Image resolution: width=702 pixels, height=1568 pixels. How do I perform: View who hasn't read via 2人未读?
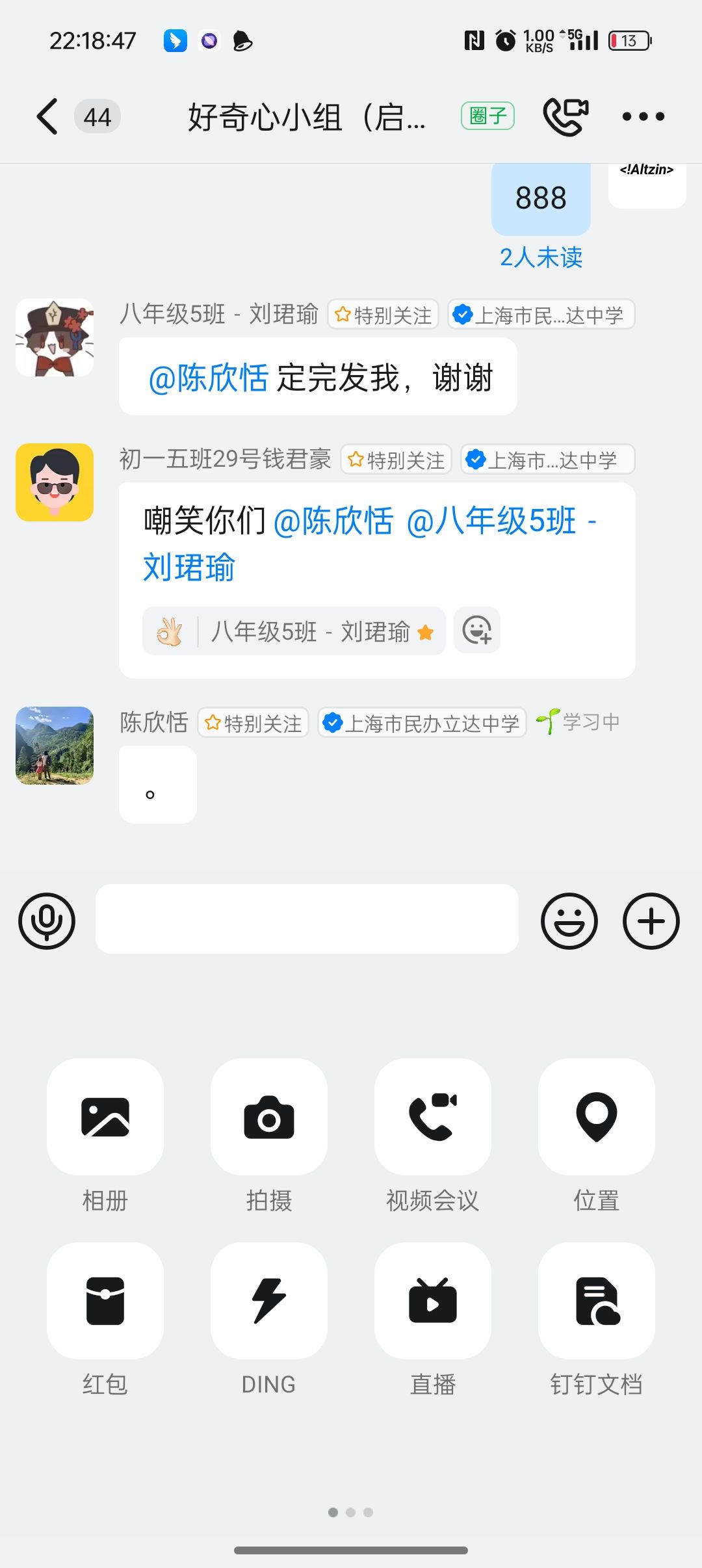541,257
